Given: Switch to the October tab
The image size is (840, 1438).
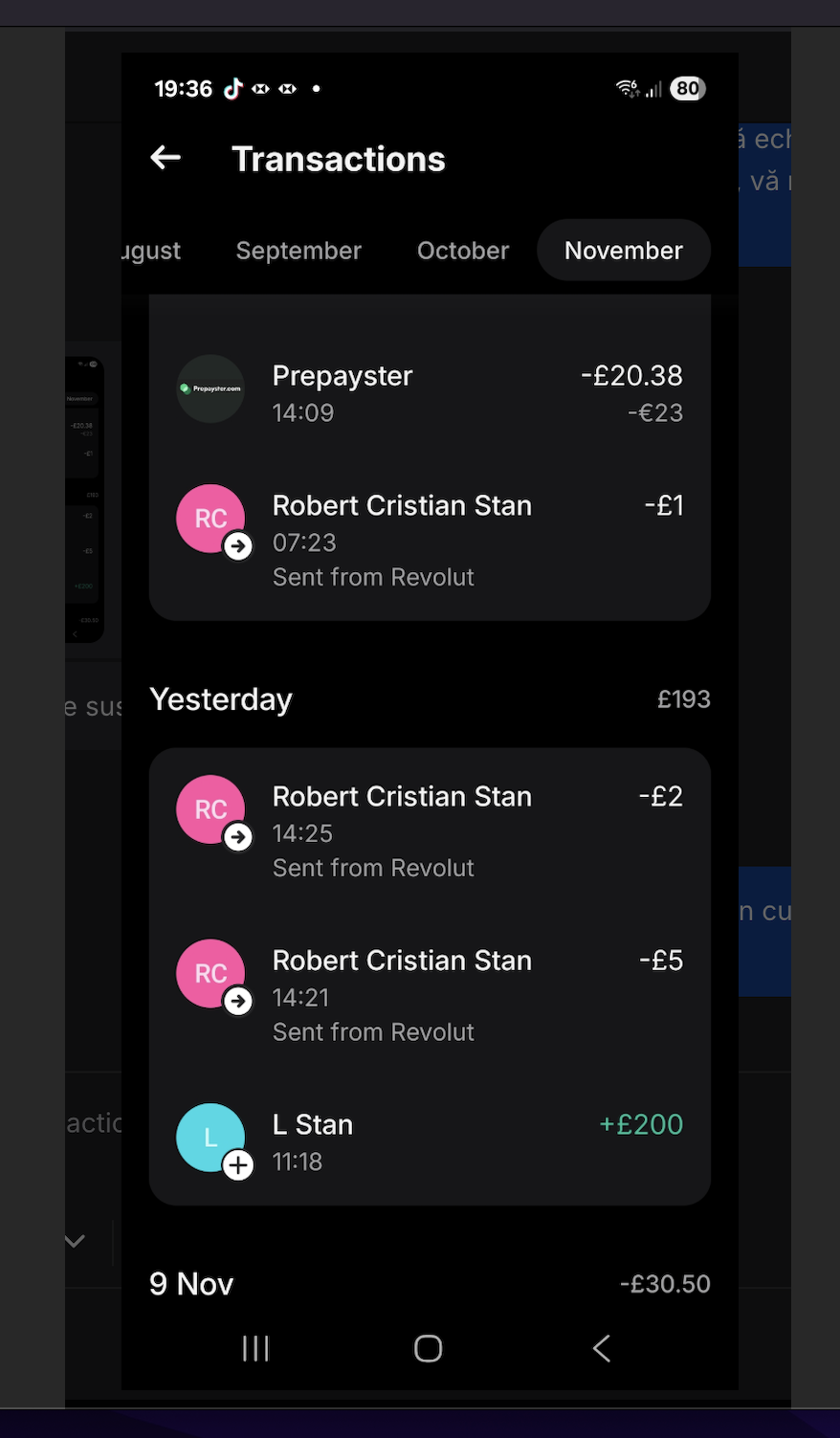Looking at the screenshot, I should pos(463,251).
